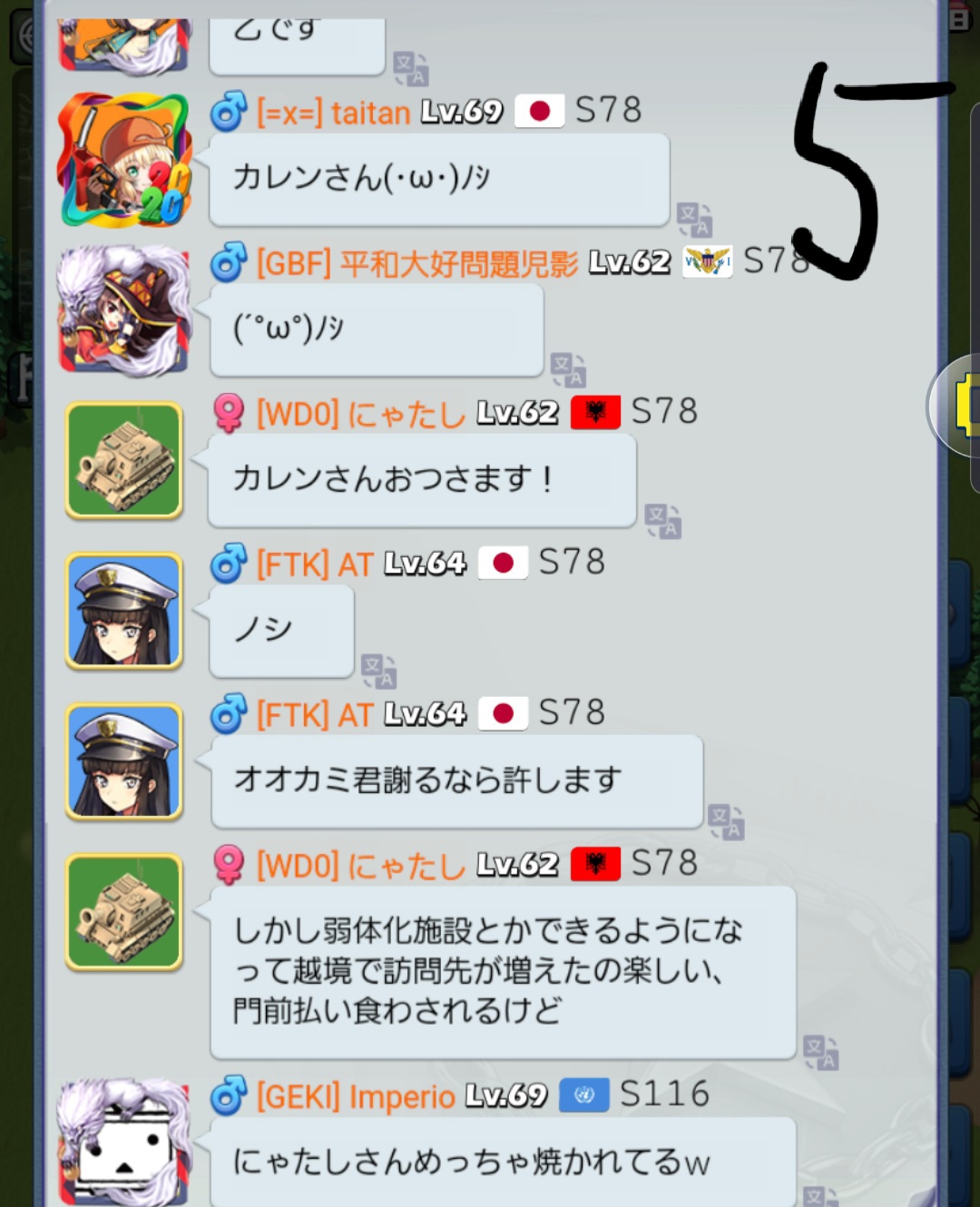
Task: Translate にゃたし's long message about 弱体化施設
Action: click(821, 1052)
